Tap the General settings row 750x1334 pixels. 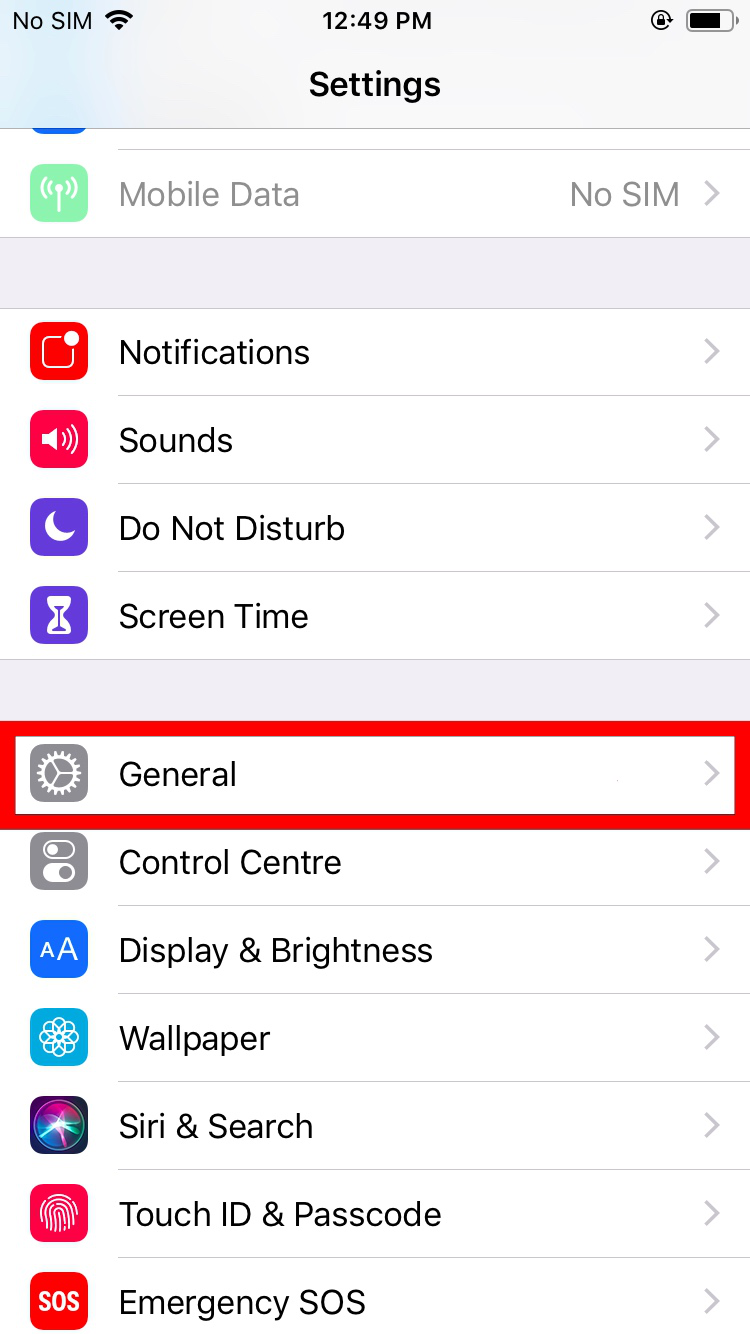tap(375, 774)
